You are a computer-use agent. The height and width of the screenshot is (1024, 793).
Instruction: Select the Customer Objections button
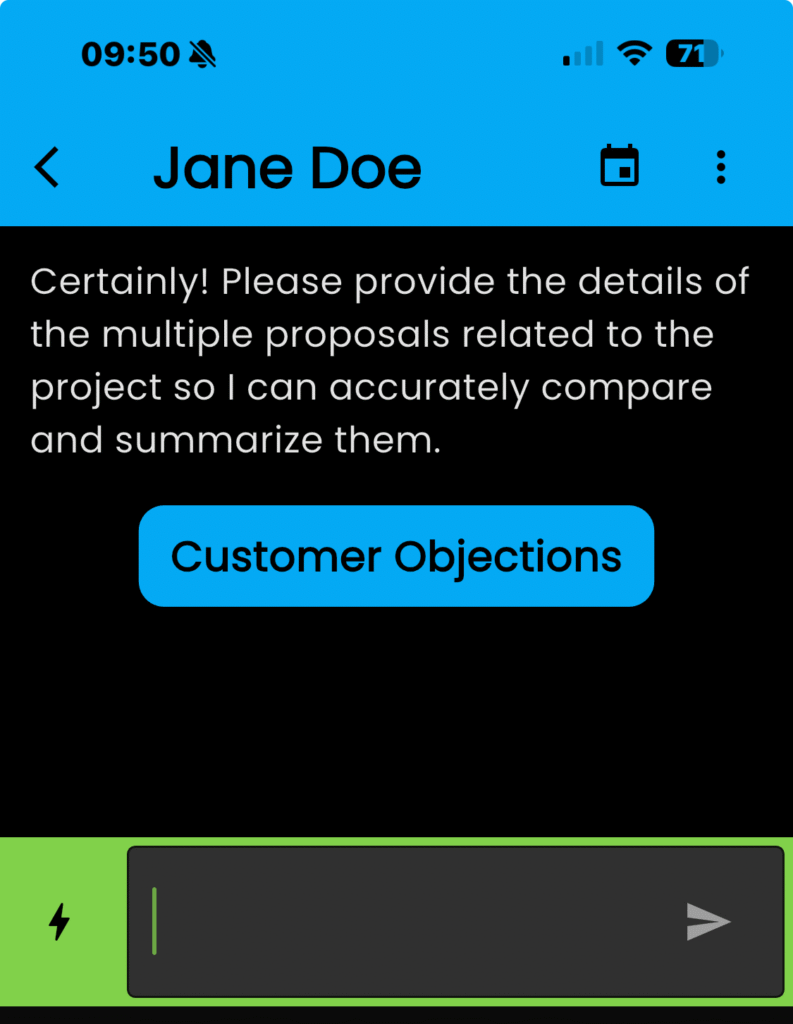396,556
